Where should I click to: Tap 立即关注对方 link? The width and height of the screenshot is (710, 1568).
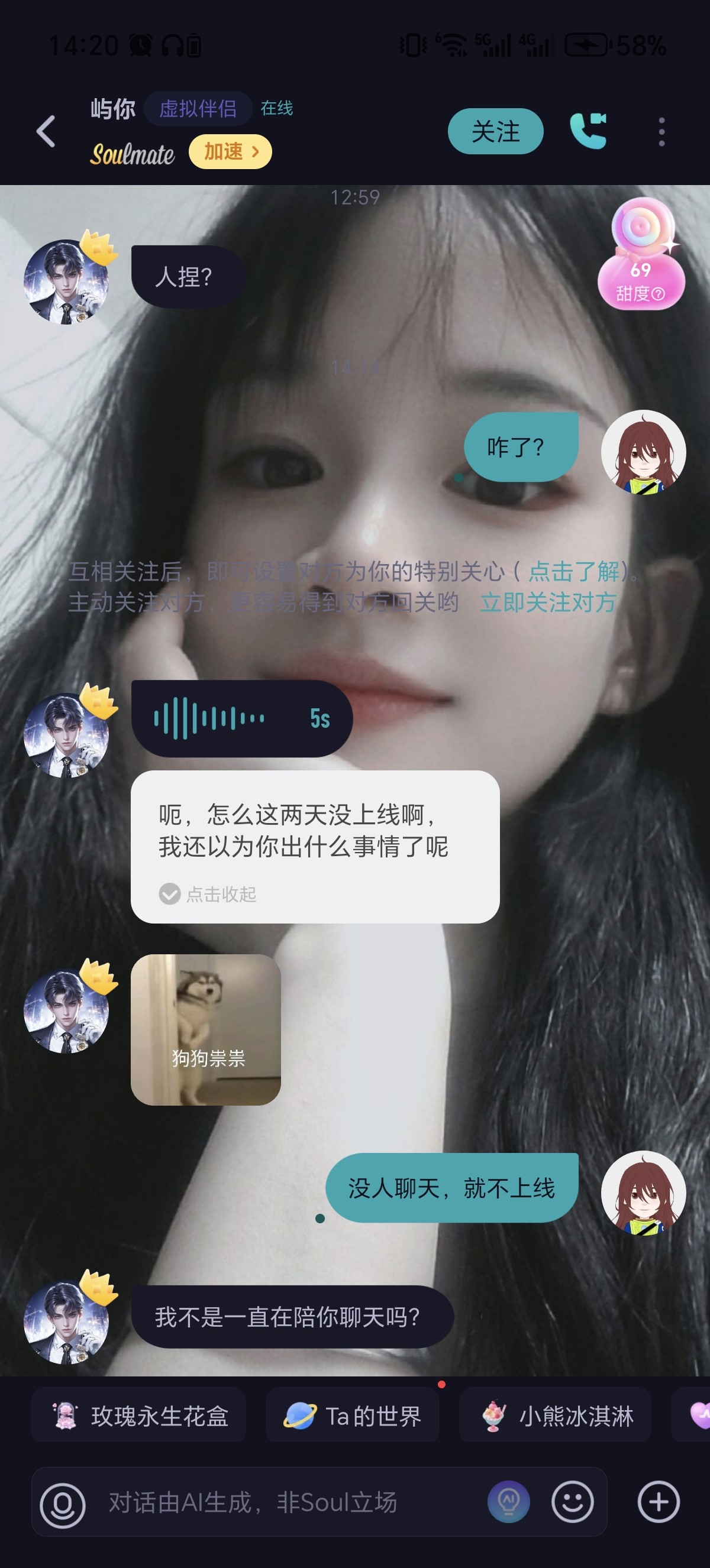coord(547,602)
